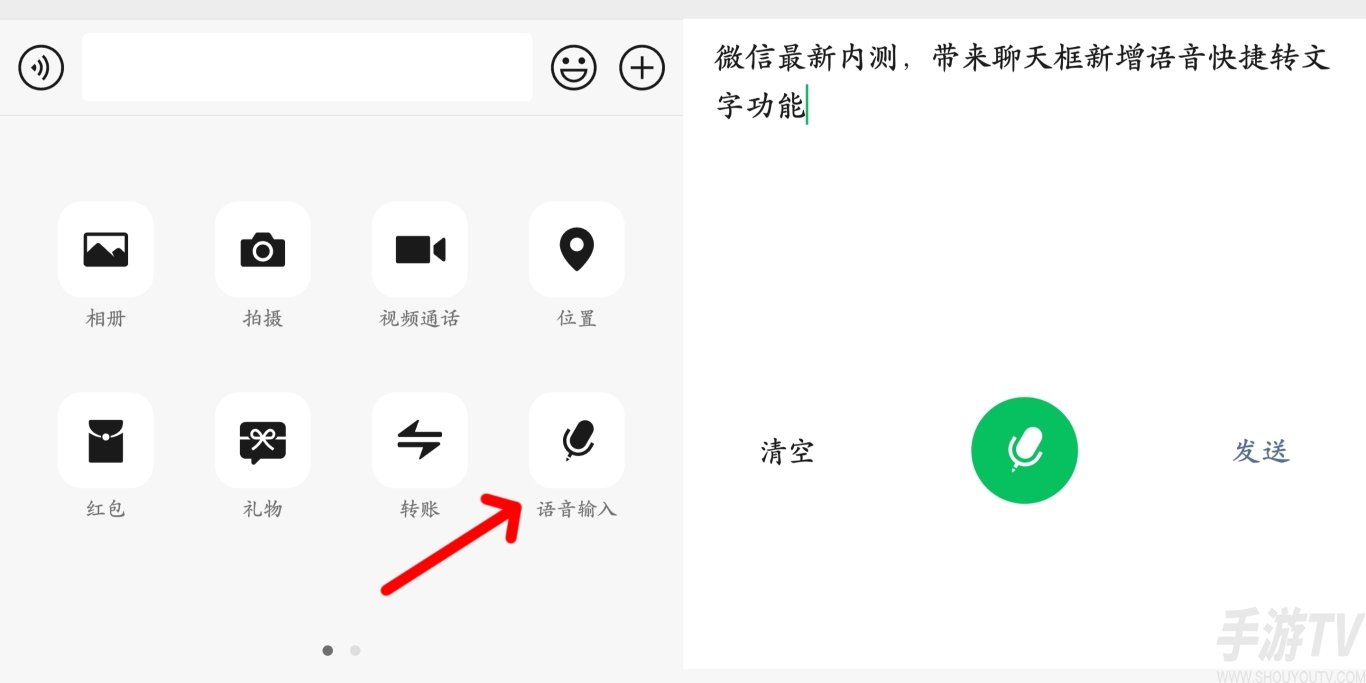The width and height of the screenshot is (1366, 683).
Task: Launch 拍摄 camera capture
Action: point(262,250)
